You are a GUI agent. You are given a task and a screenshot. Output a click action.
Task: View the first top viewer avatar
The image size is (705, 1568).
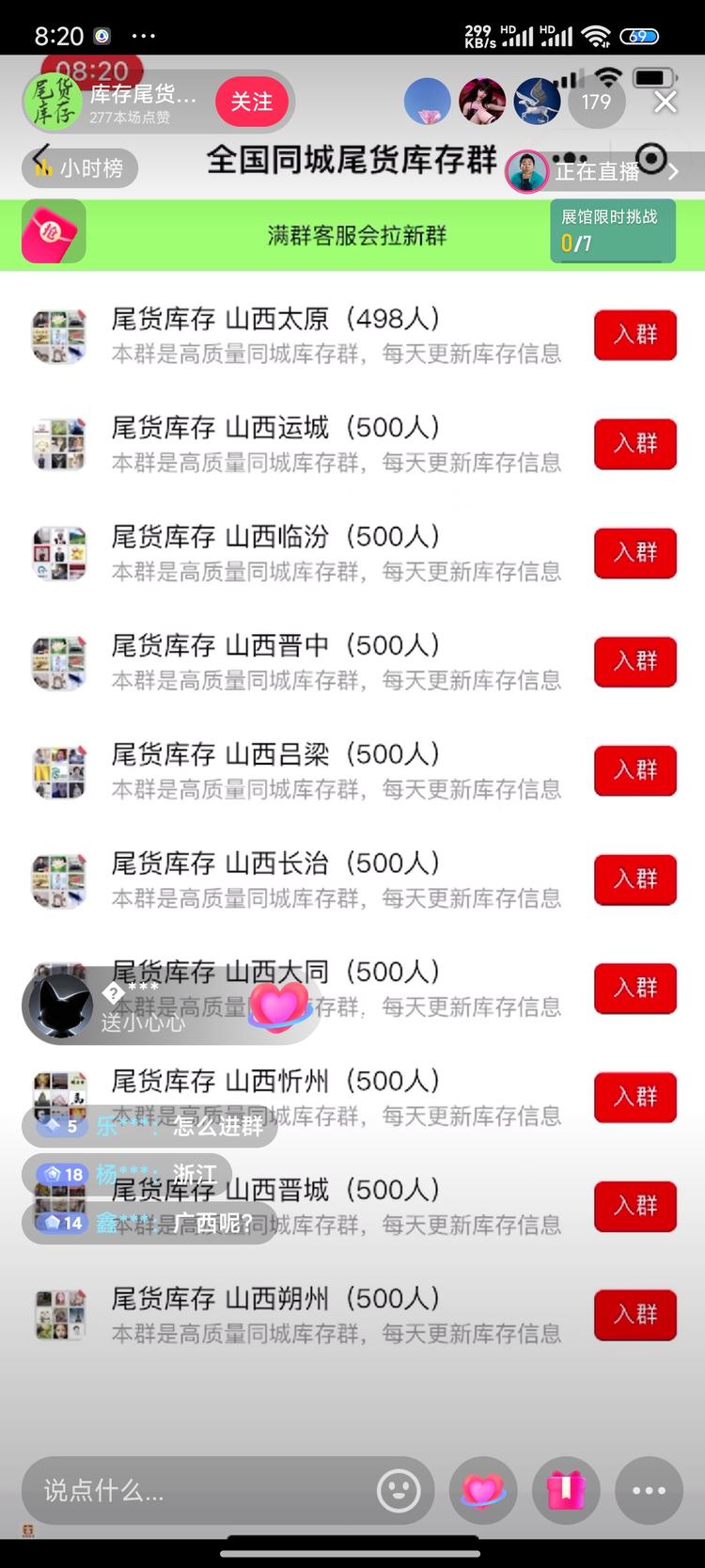point(428,102)
